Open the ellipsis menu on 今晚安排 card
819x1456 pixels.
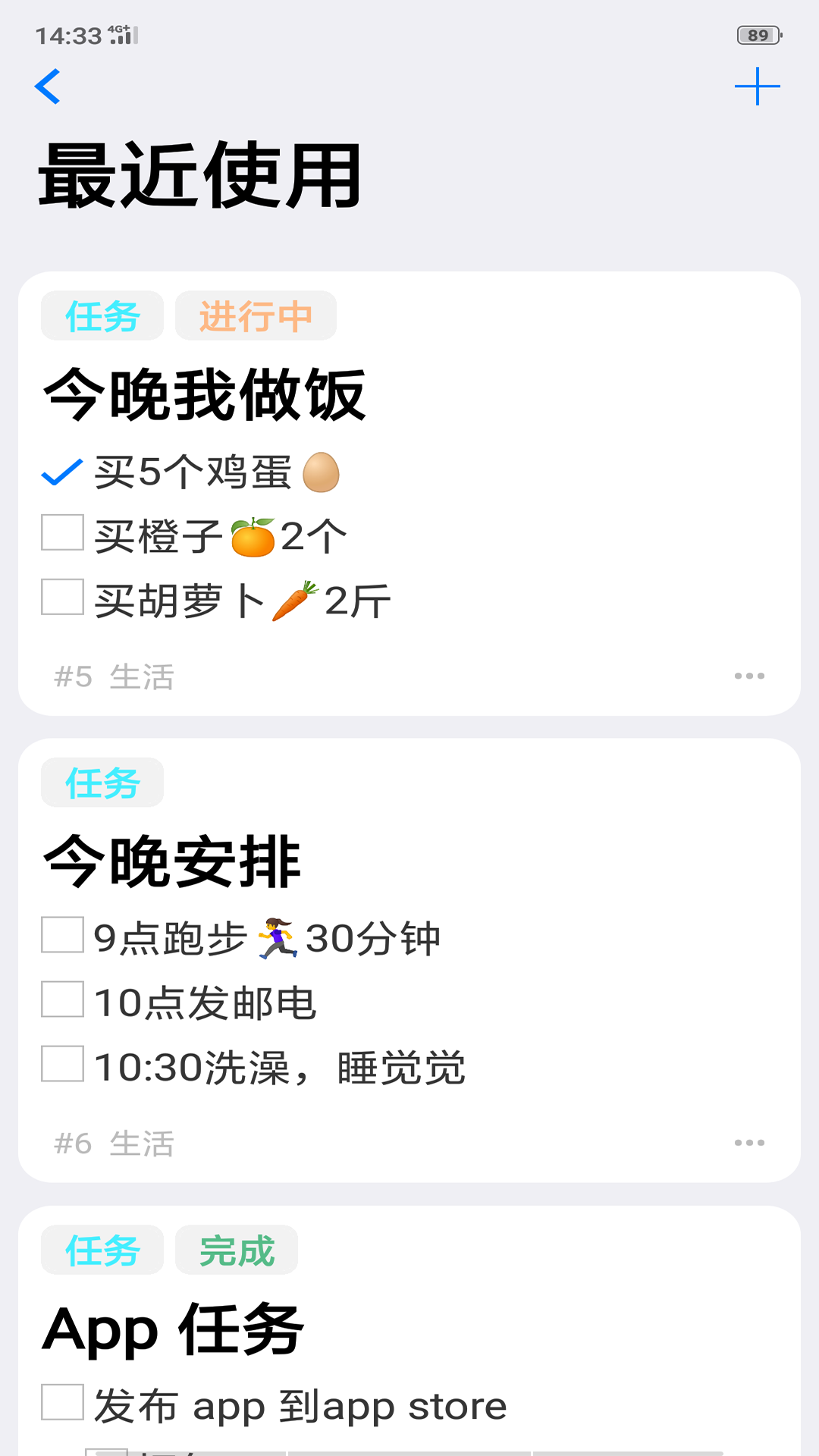pos(749,1141)
